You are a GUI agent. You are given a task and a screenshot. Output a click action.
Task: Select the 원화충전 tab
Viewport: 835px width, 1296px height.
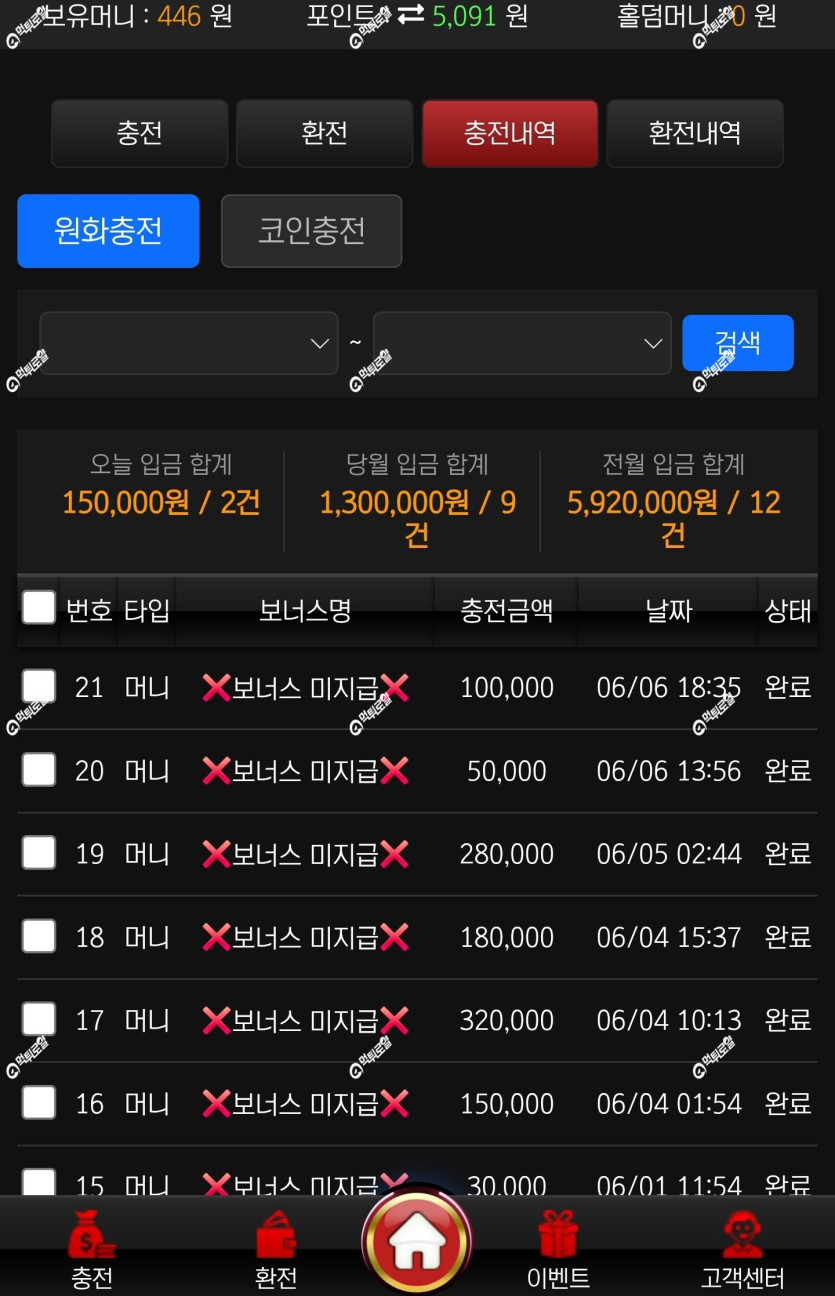click(x=108, y=231)
